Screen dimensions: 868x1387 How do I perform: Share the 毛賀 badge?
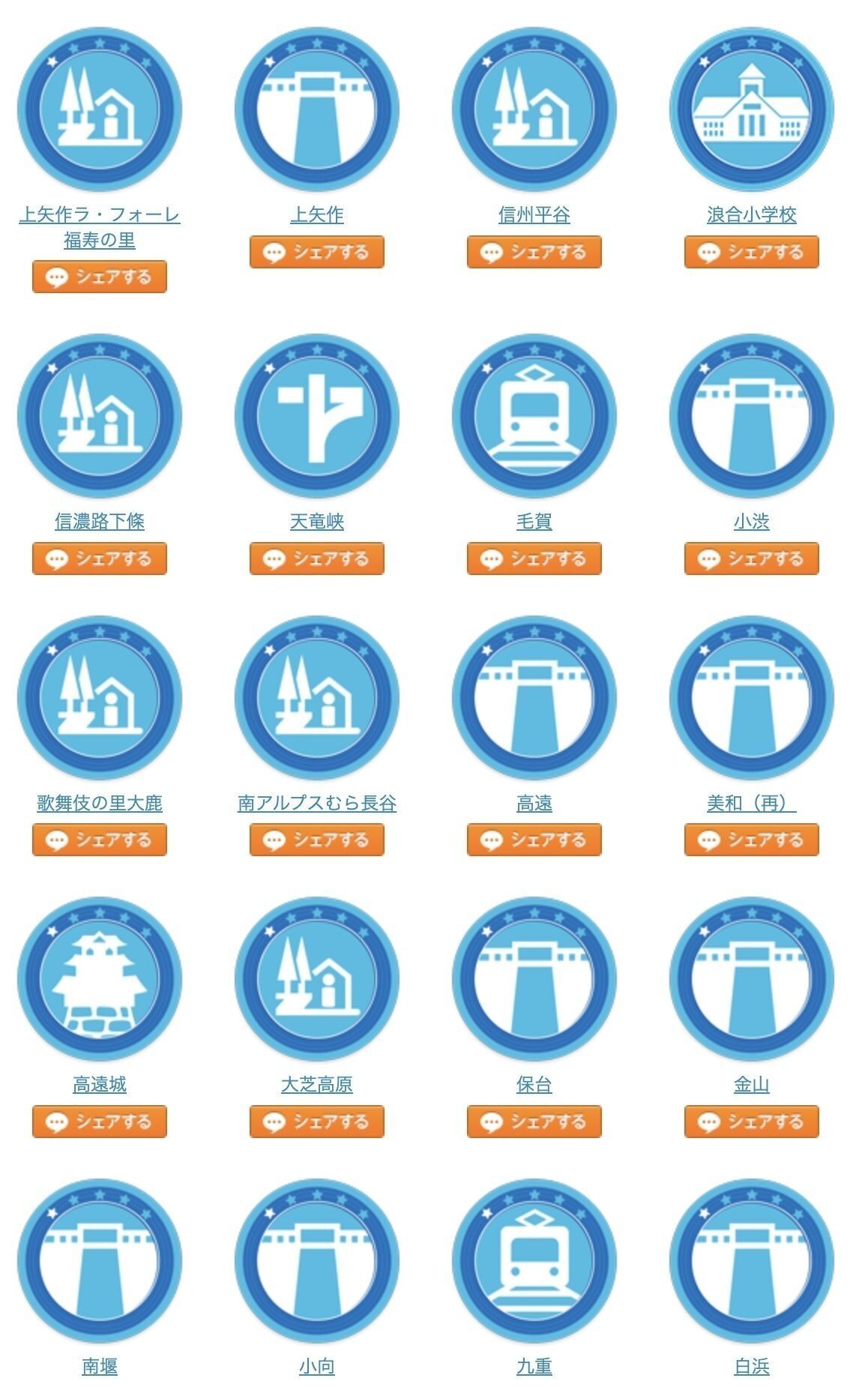tap(534, 559)
